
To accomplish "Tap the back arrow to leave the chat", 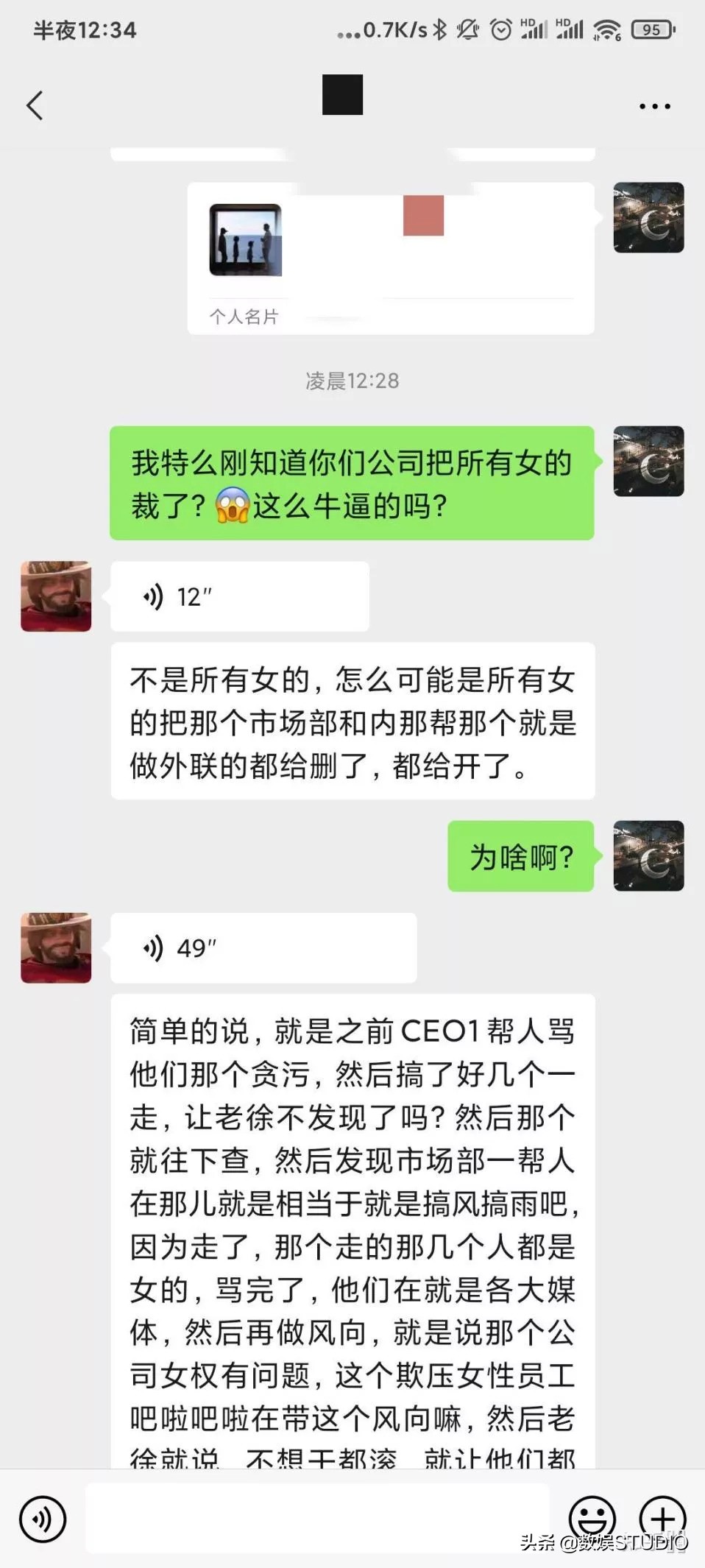I will [x=35, y=105].
